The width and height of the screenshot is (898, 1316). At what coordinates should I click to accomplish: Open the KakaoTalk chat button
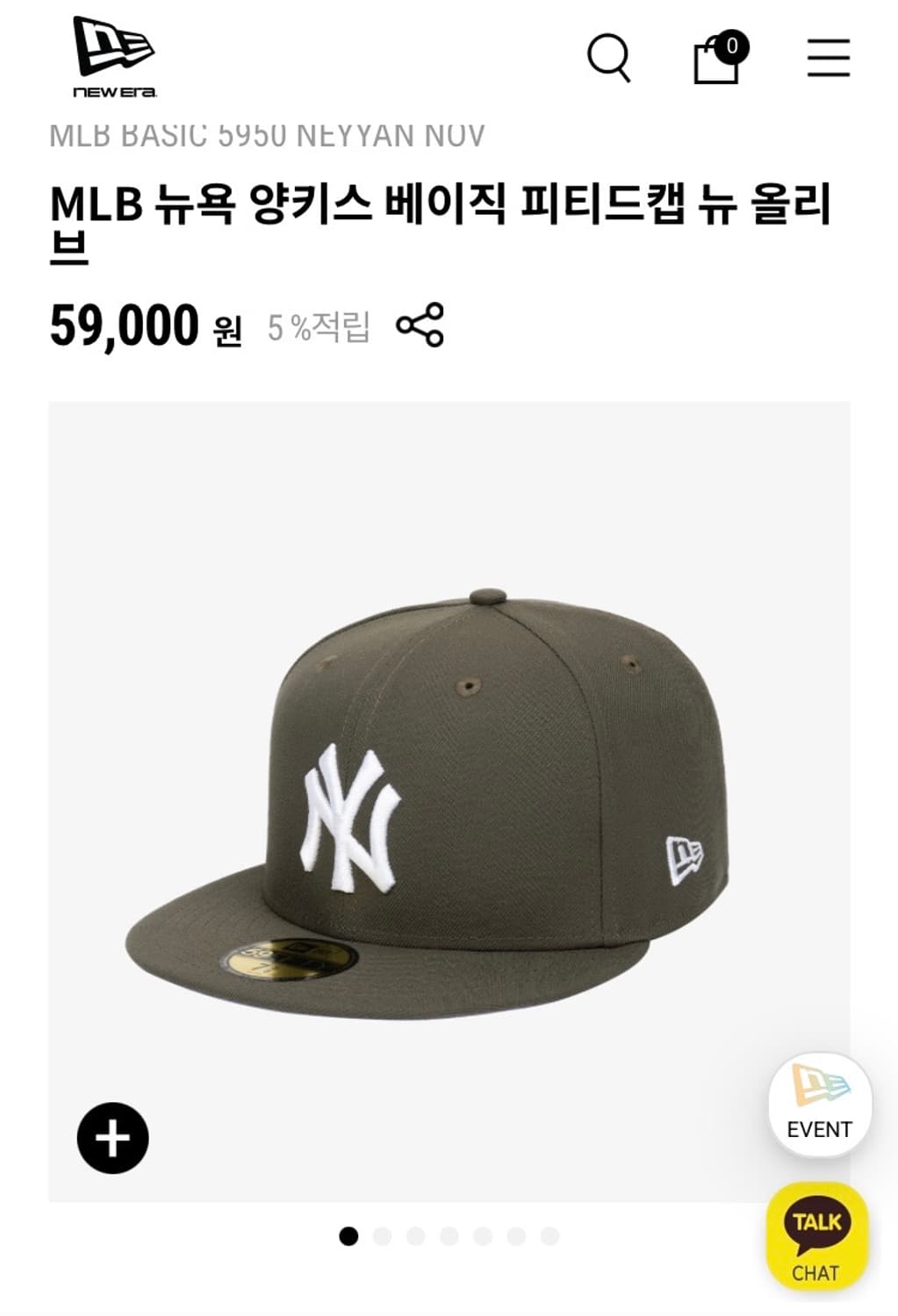[x=817, y=1237]
